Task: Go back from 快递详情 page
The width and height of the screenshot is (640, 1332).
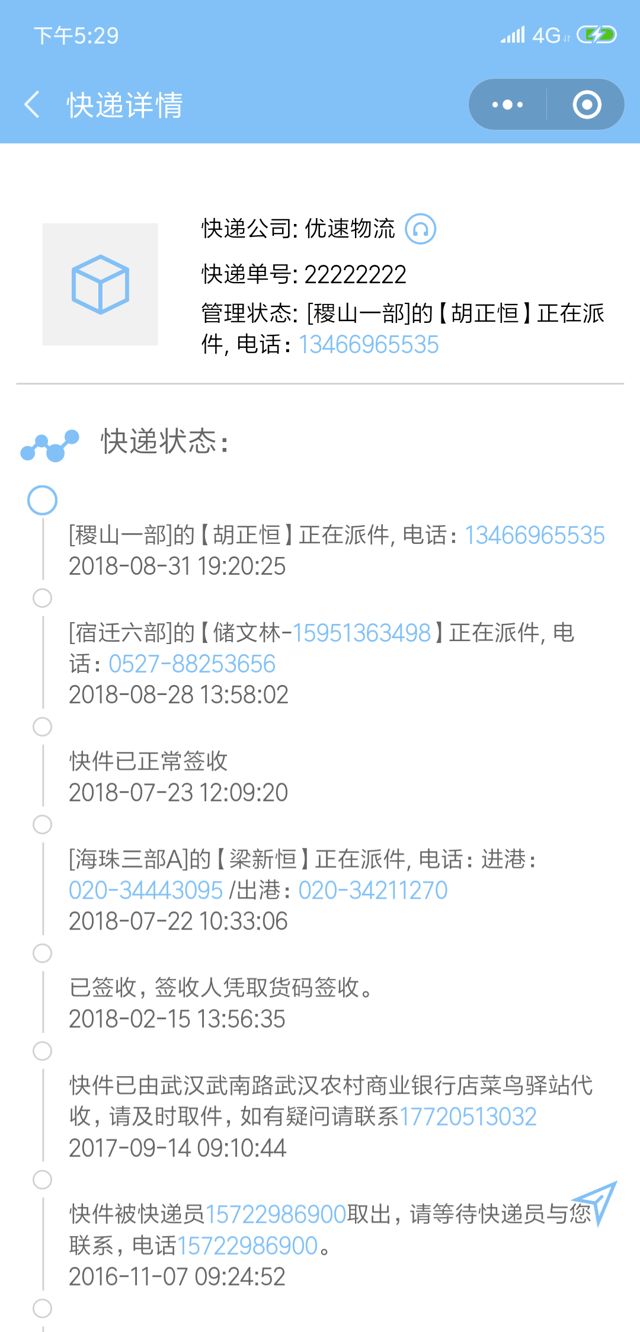Action: (x=32, y=105)
